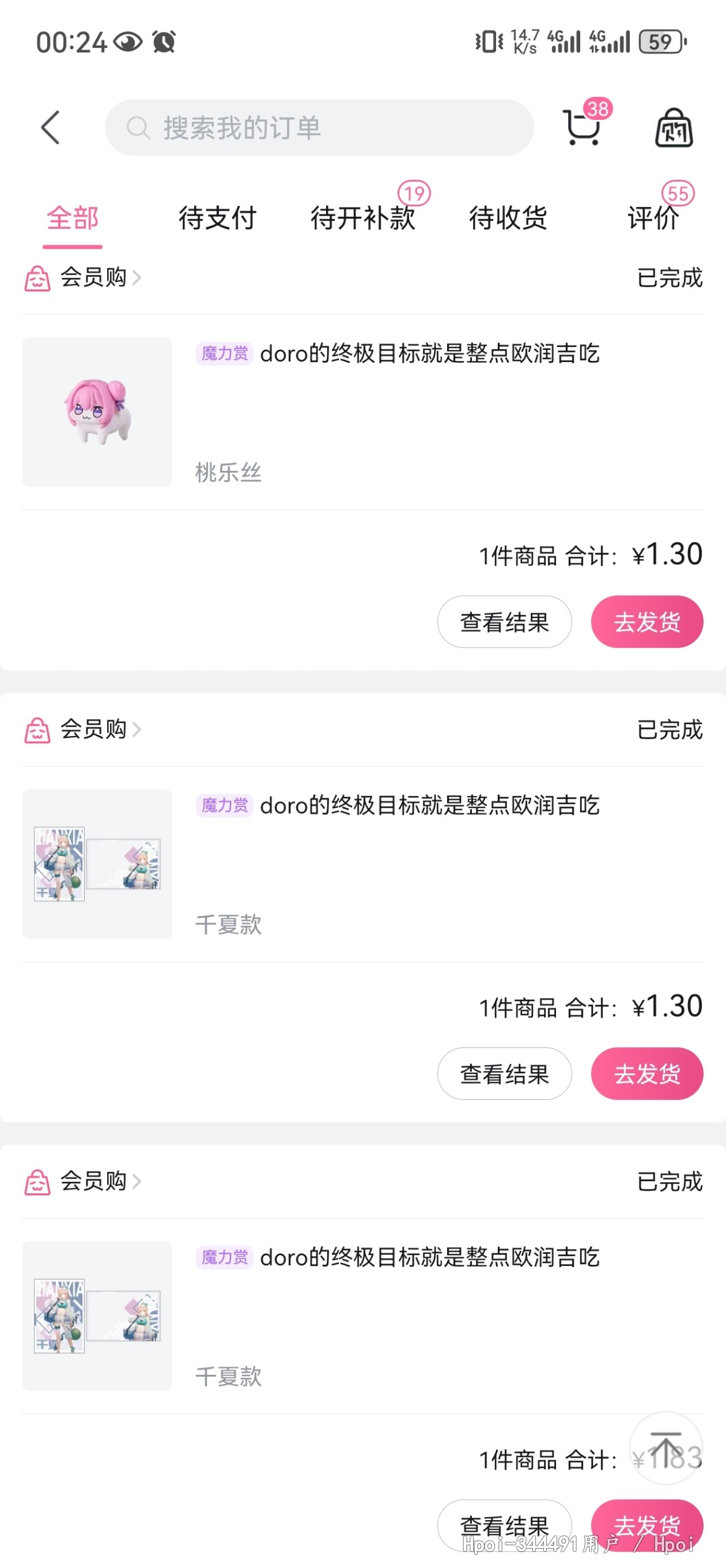
Task: Expand the second 会员购 order via its chevron
Action: [139, 731]
